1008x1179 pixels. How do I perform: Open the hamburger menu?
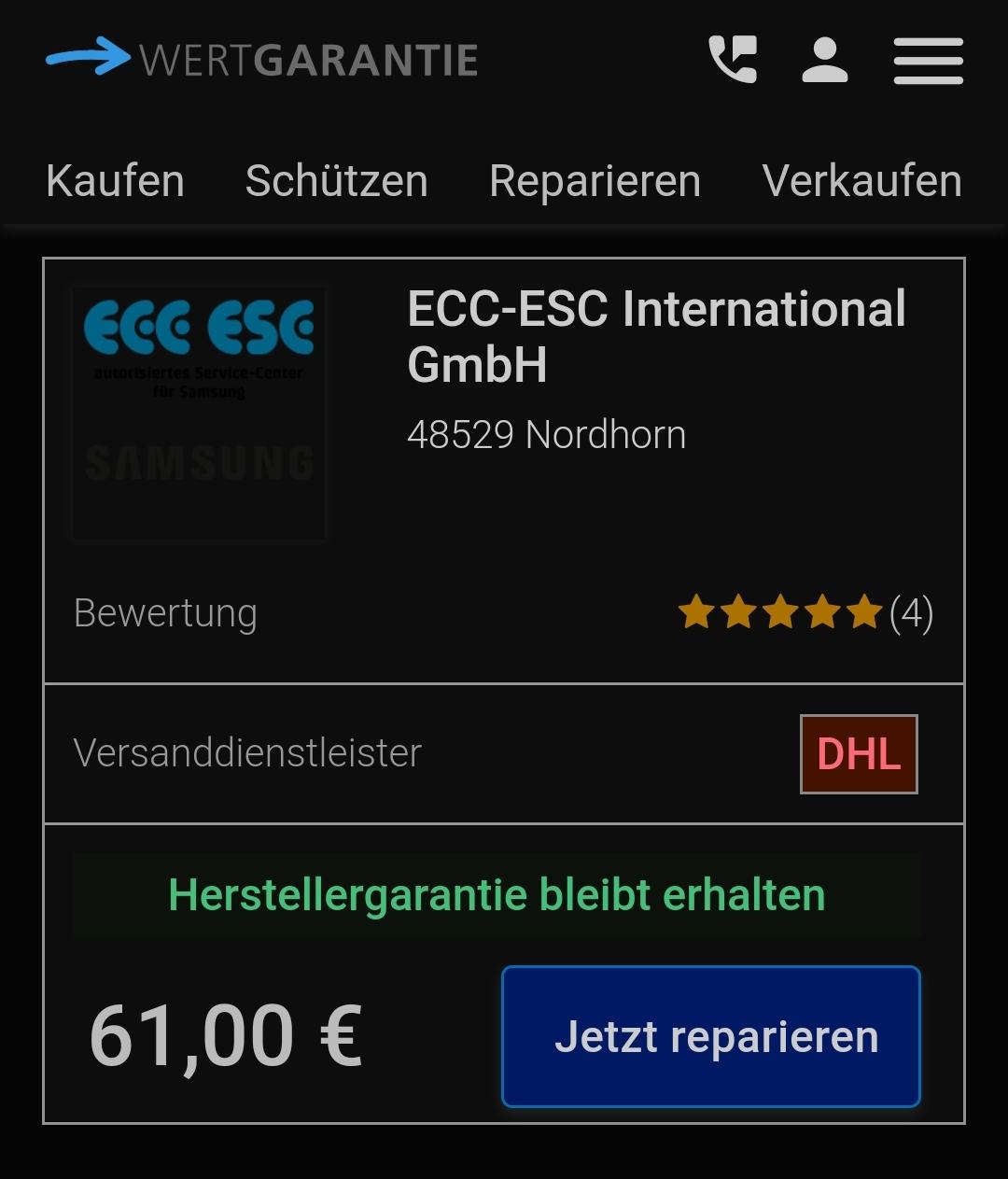click(928, 61)
